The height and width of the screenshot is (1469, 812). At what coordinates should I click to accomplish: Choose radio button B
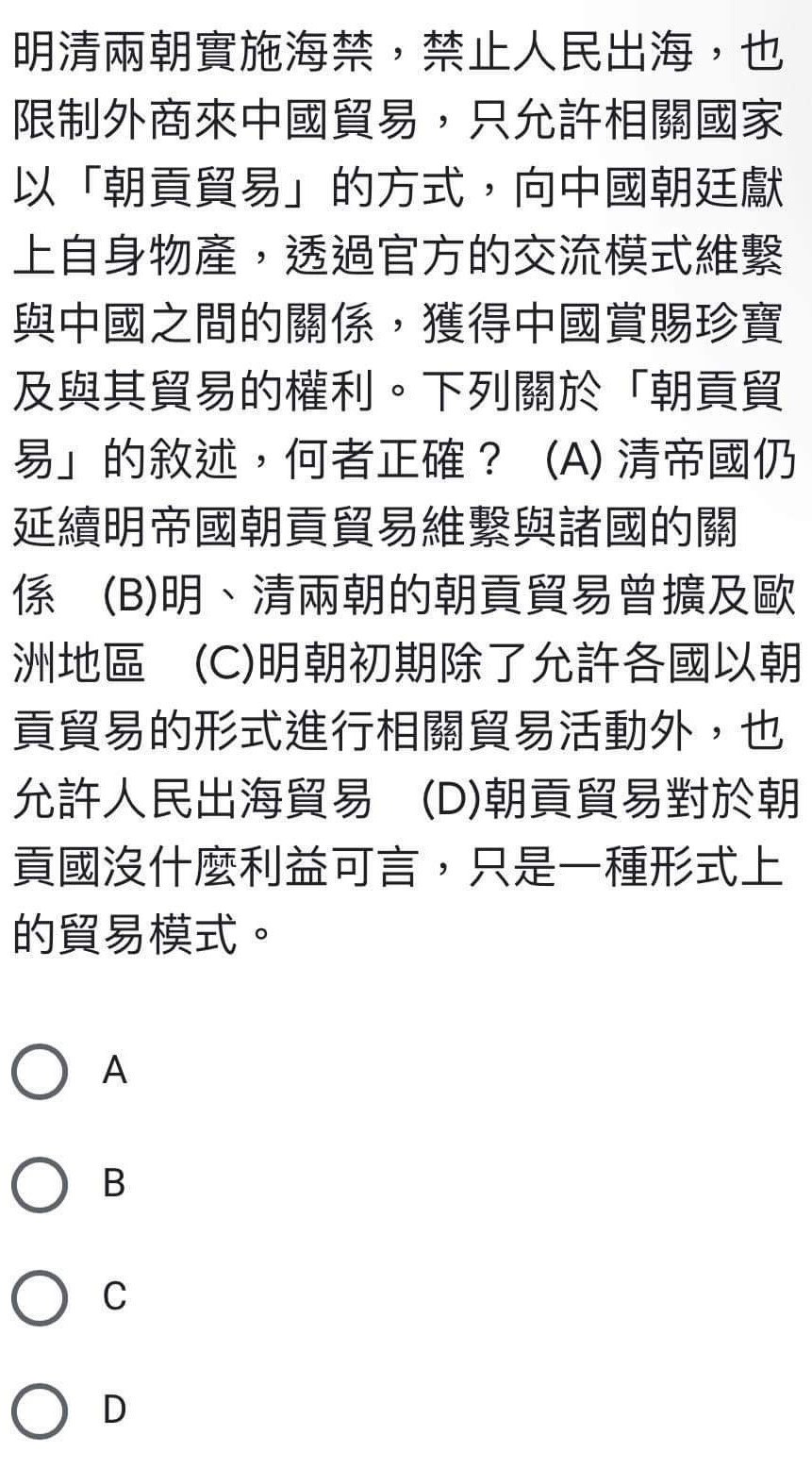tap(40, 1184)
